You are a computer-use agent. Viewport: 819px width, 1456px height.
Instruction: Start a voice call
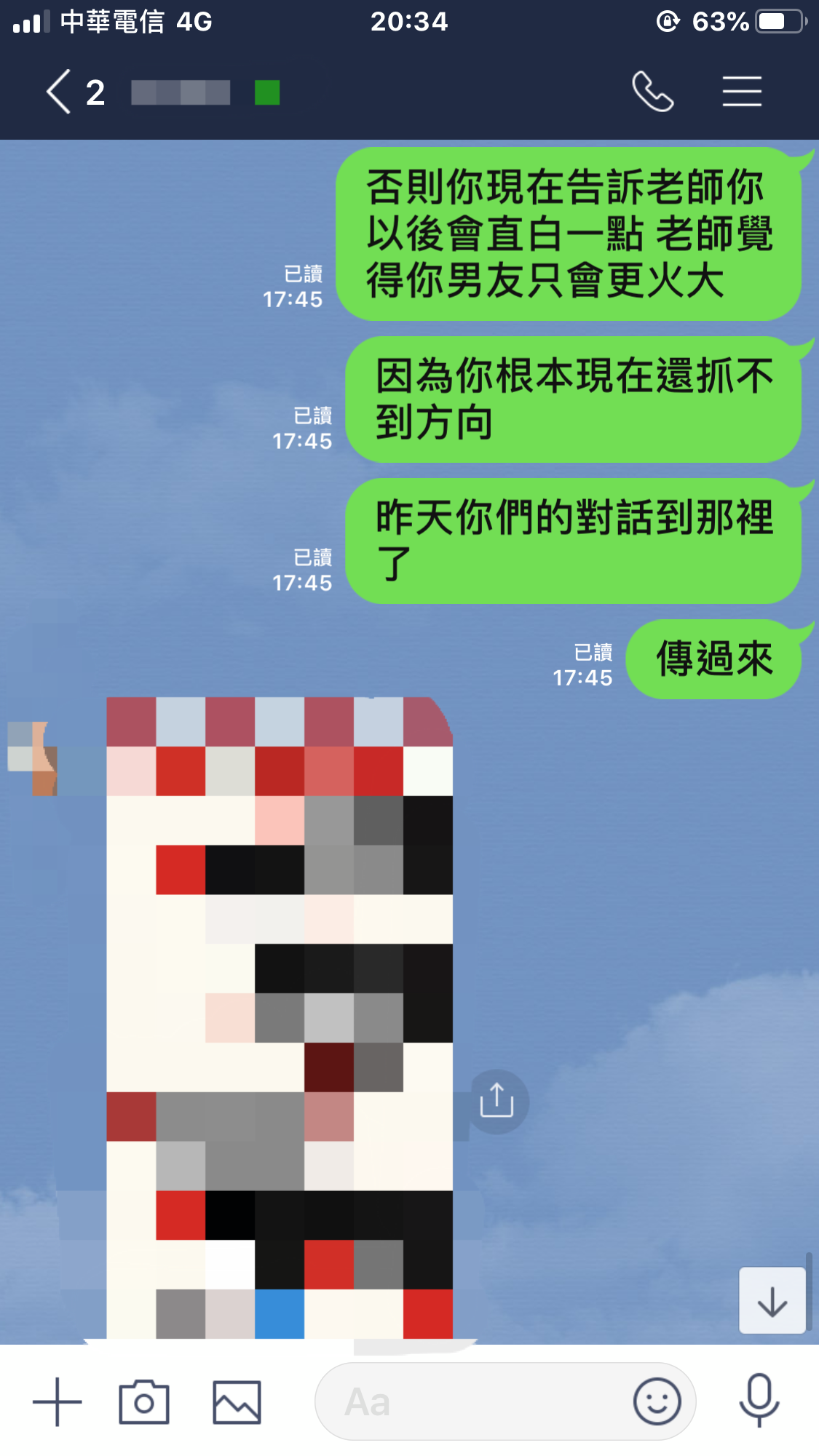click(x=652, y=92)
